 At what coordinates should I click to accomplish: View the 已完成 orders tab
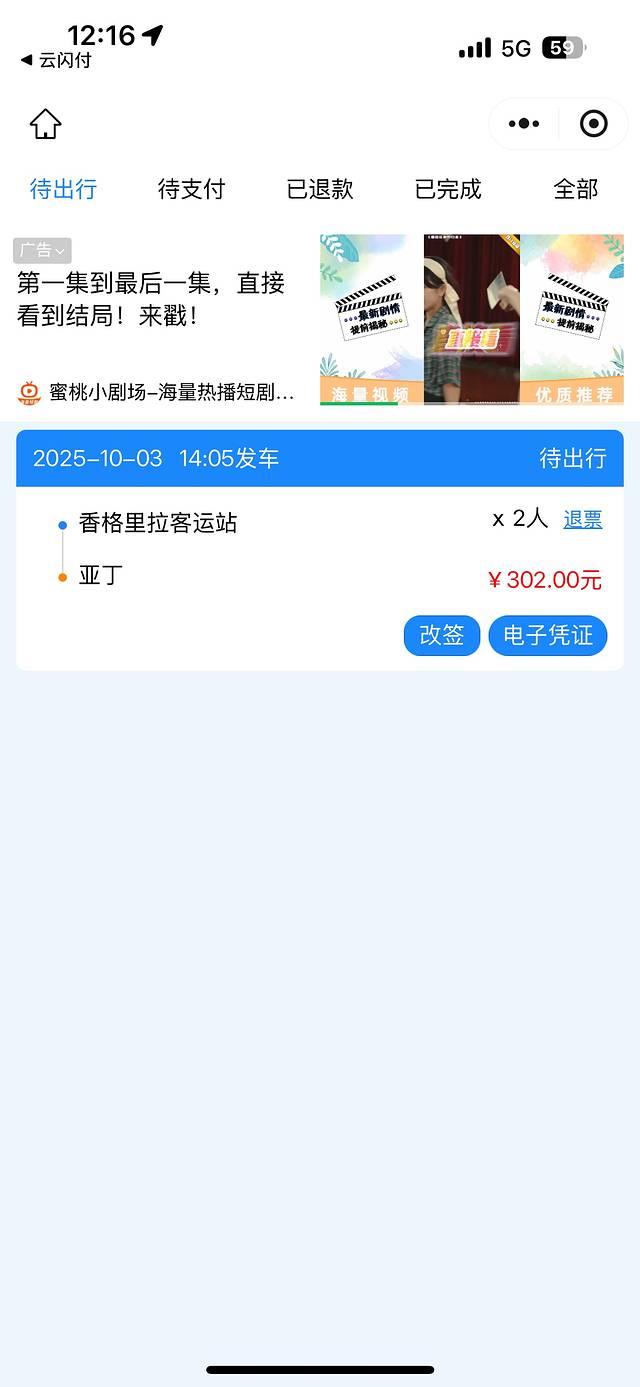pyautogui.click(x=448, y=189)
